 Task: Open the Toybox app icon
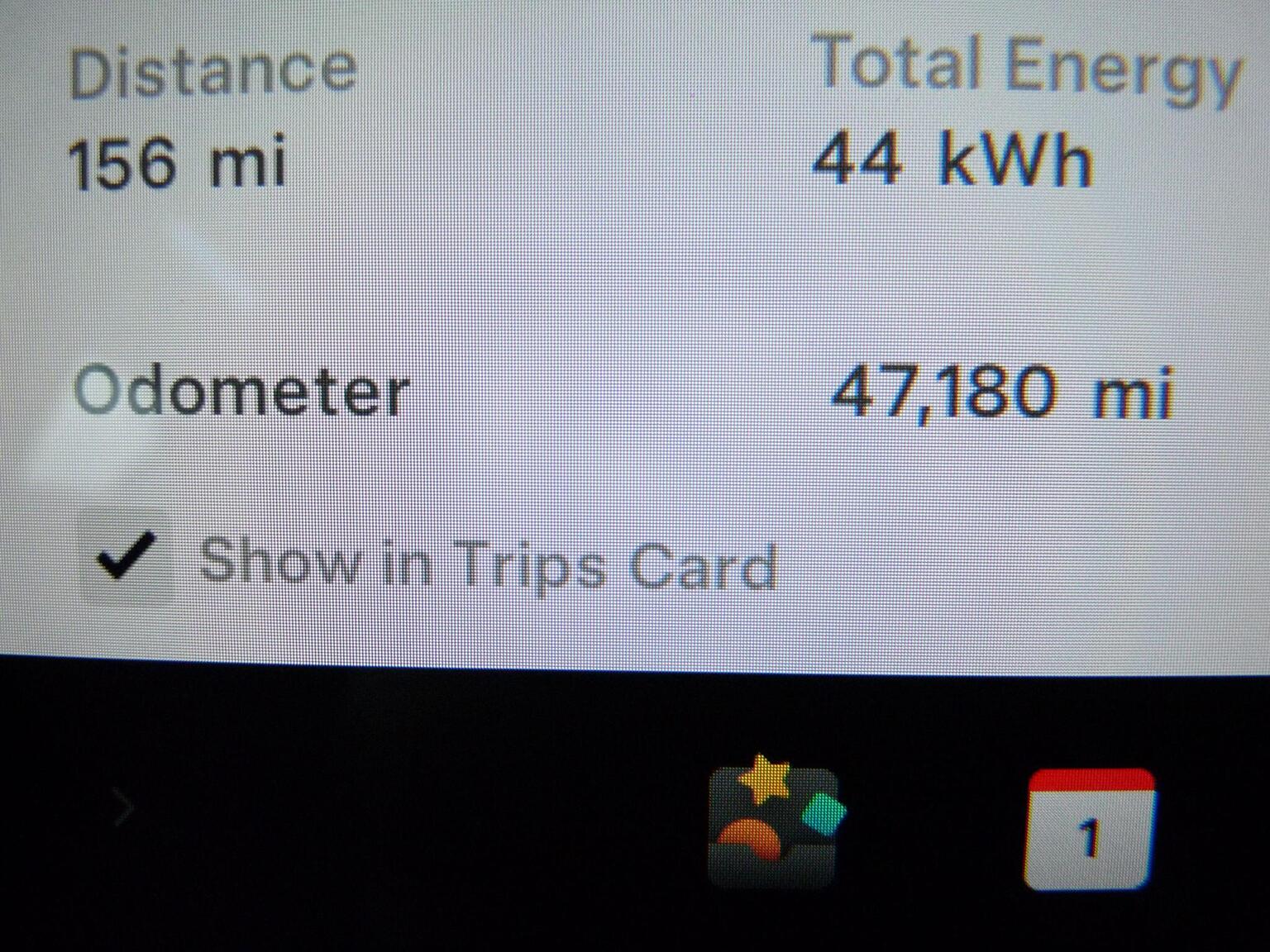(774, 825)
